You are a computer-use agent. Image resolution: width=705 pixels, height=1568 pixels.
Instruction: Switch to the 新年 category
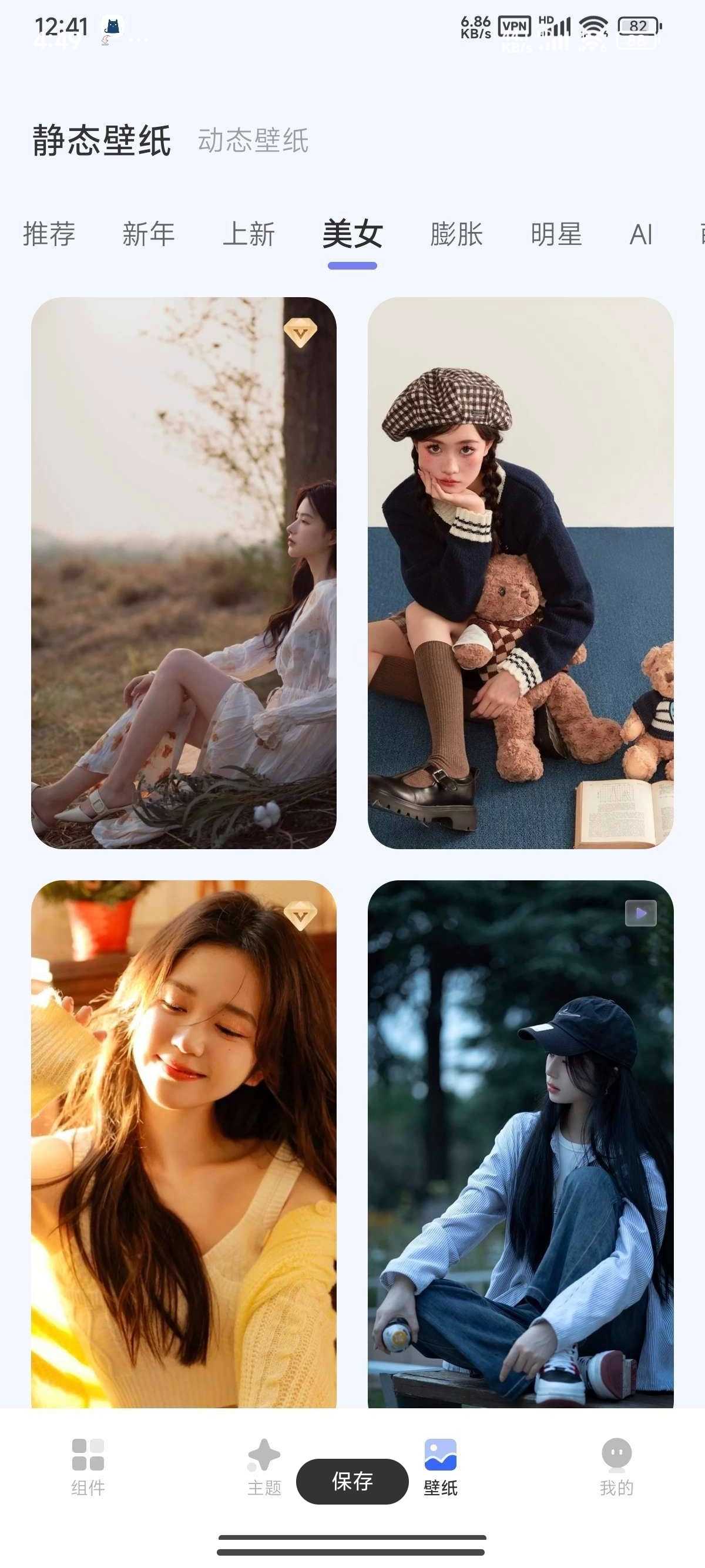[149, 234]
